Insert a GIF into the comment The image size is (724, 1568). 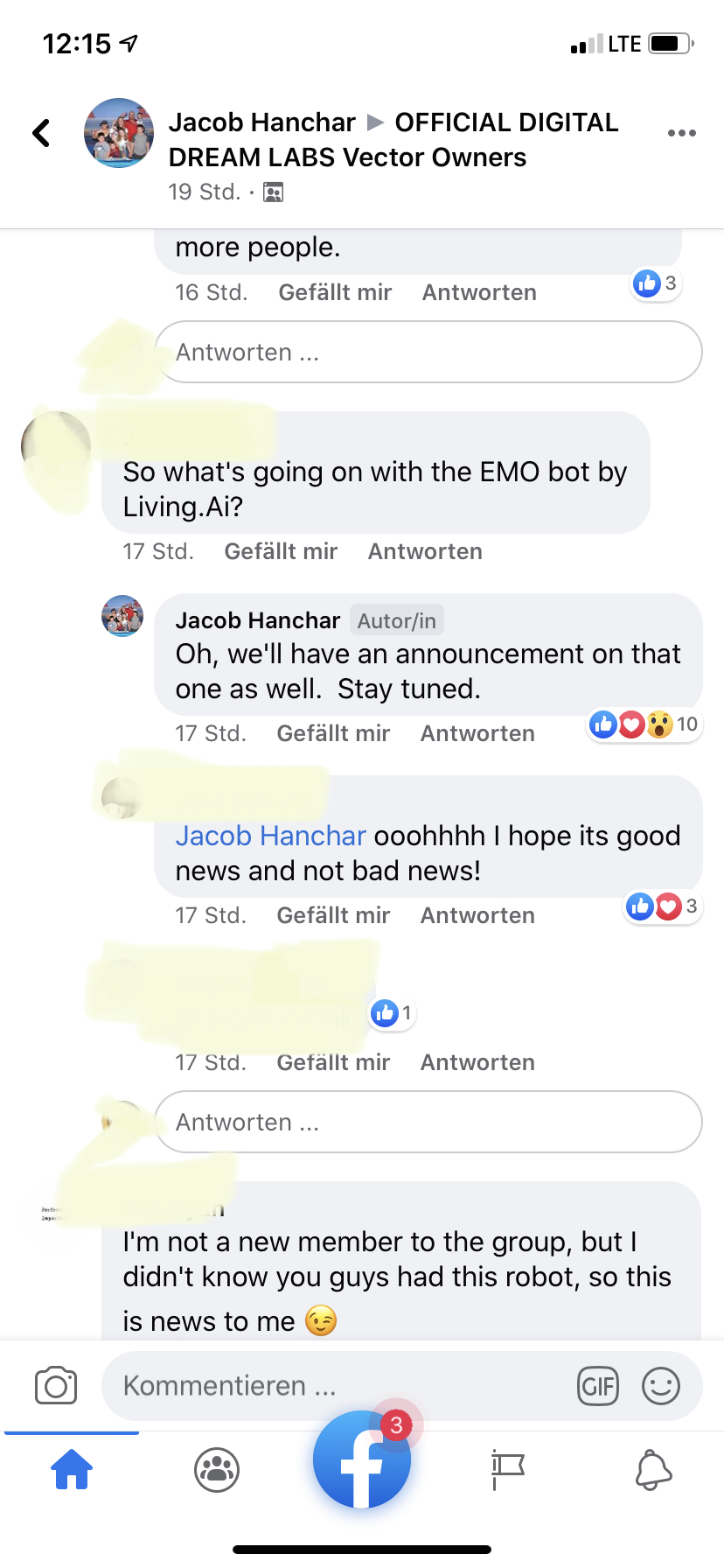(598, 1386)
